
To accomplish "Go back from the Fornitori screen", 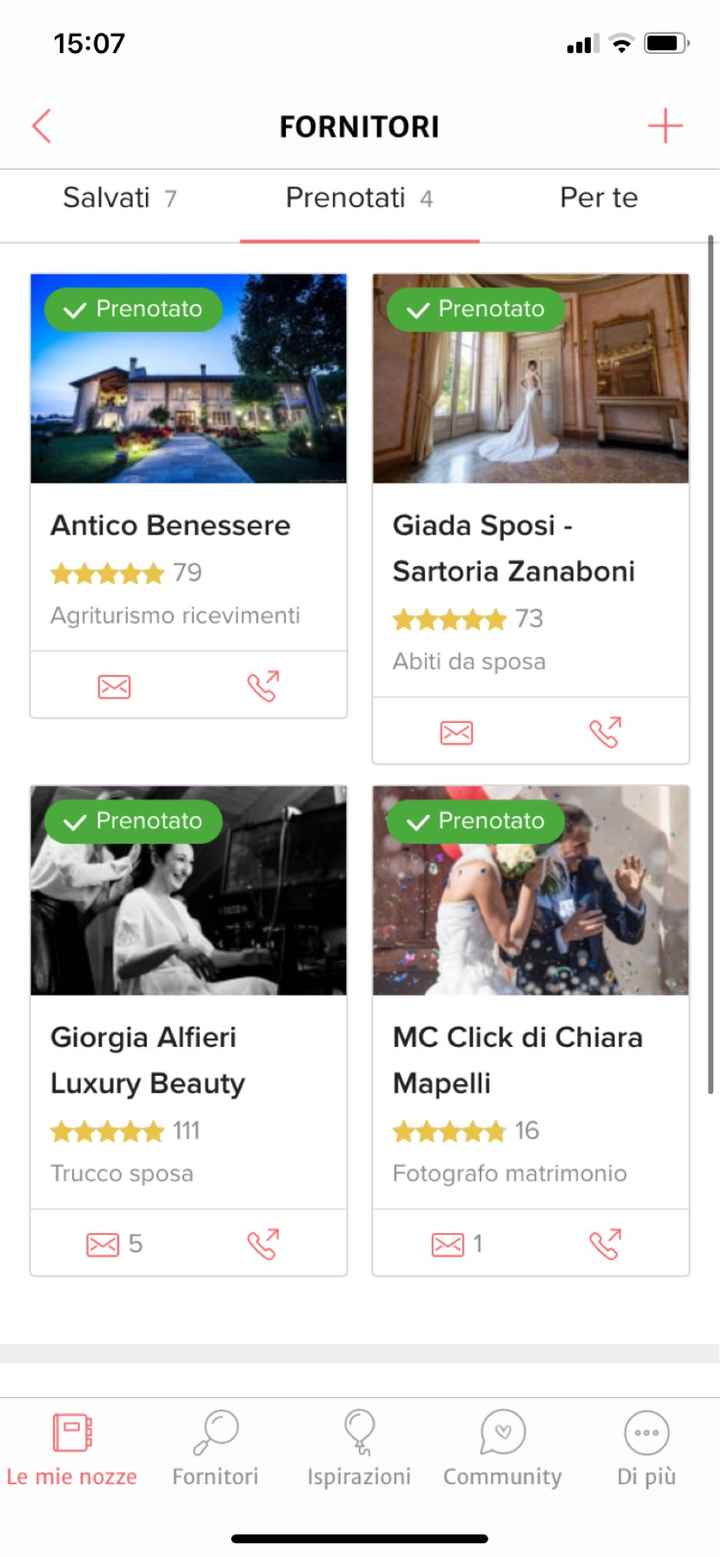I will [x=42, y=127].
